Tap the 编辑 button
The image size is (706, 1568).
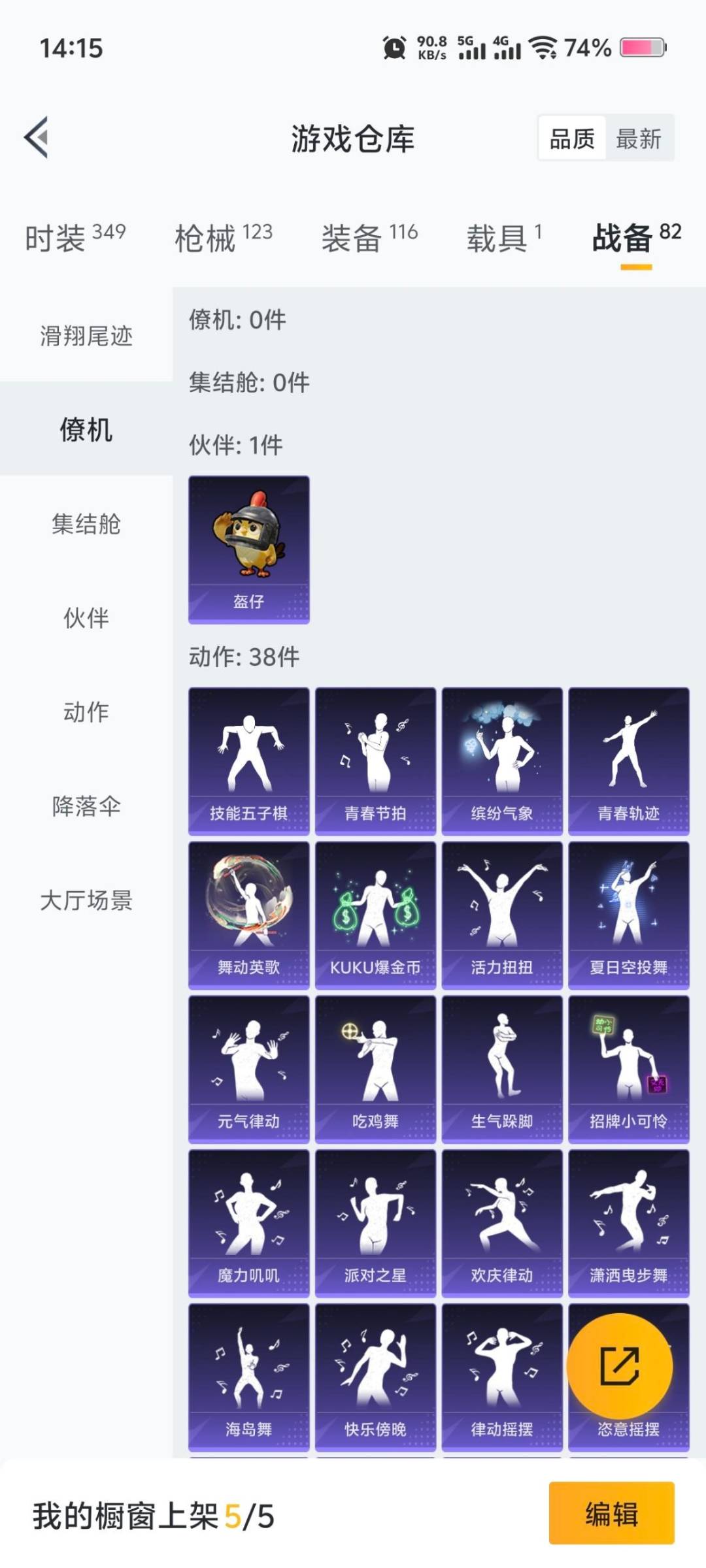click(611, 1514)
